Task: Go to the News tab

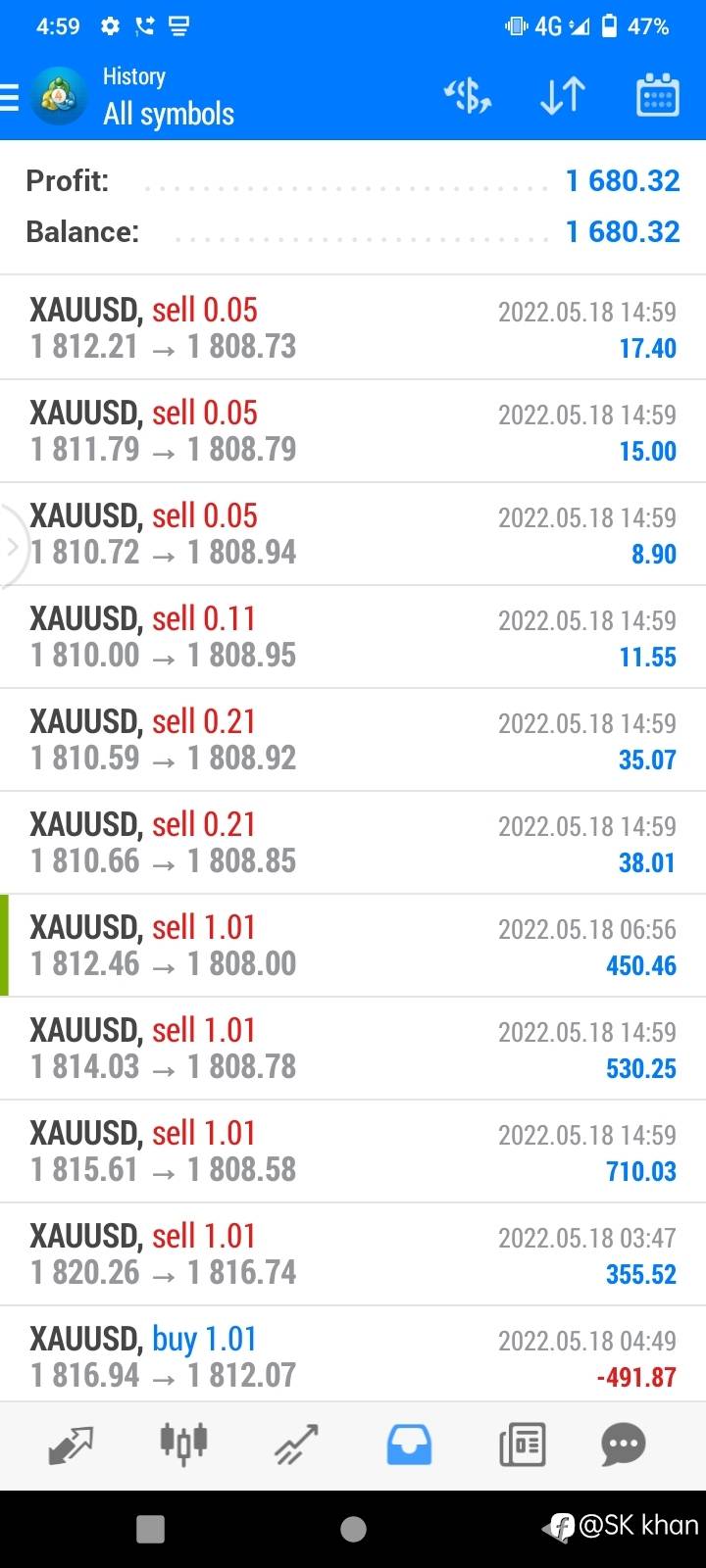Action: pos(522,1445)
